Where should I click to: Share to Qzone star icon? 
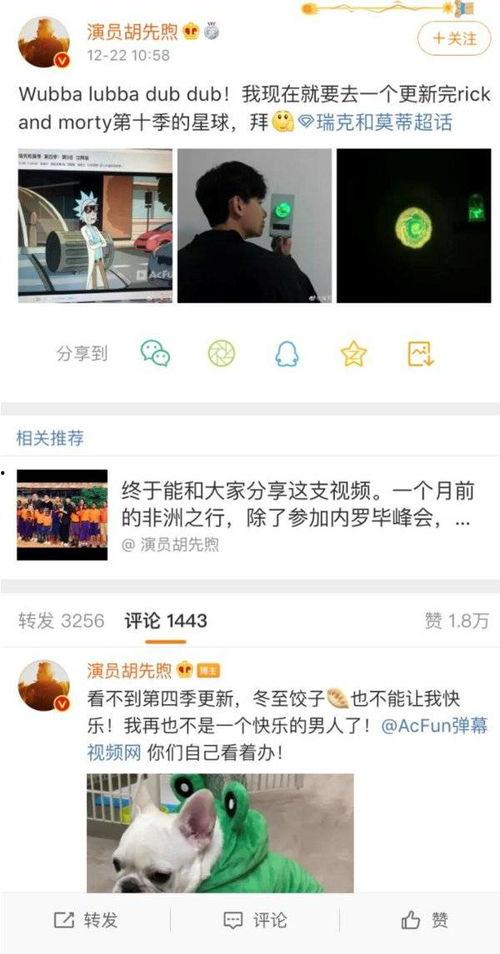coord(353,353)
